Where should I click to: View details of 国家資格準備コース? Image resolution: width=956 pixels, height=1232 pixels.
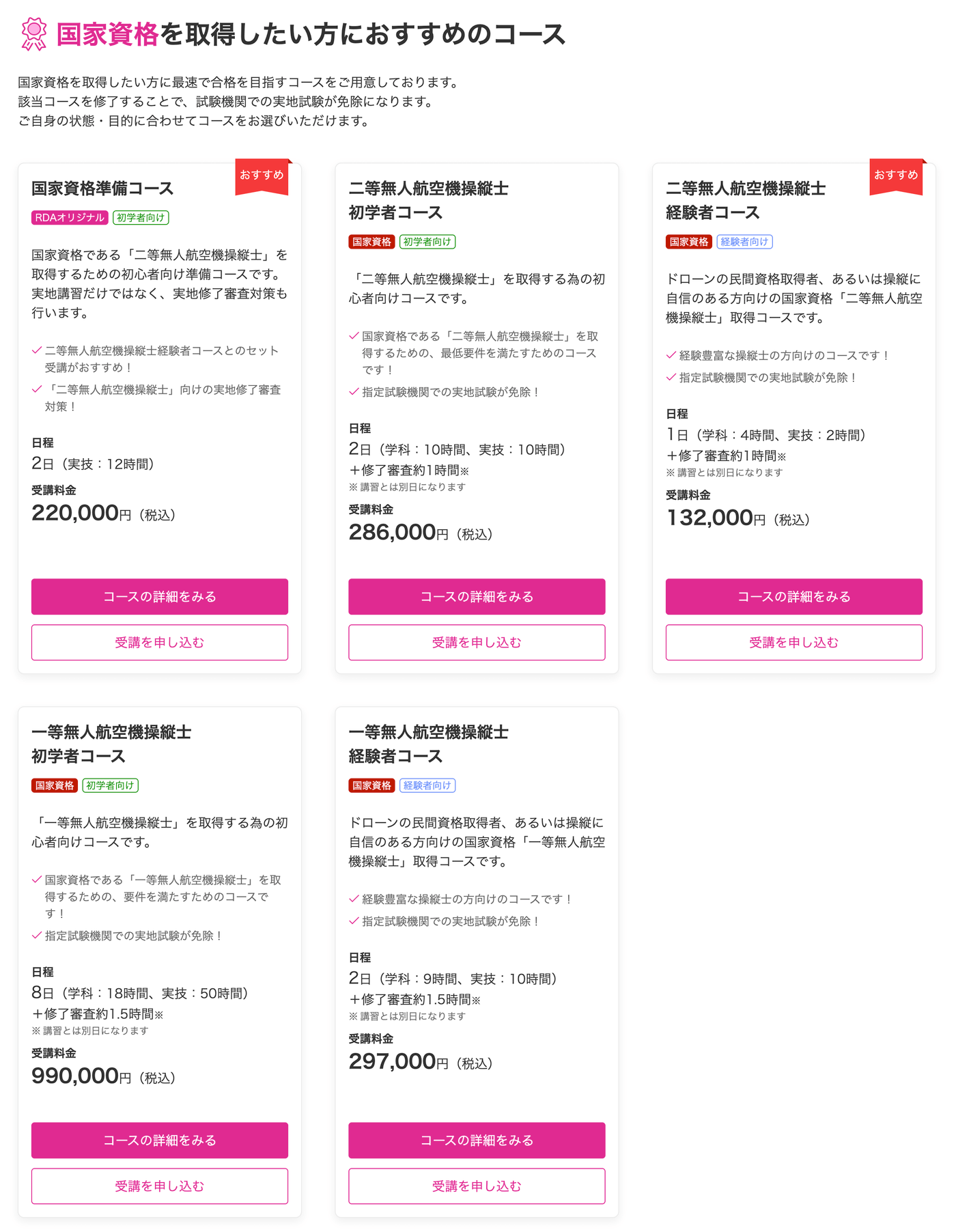(160, 596)
